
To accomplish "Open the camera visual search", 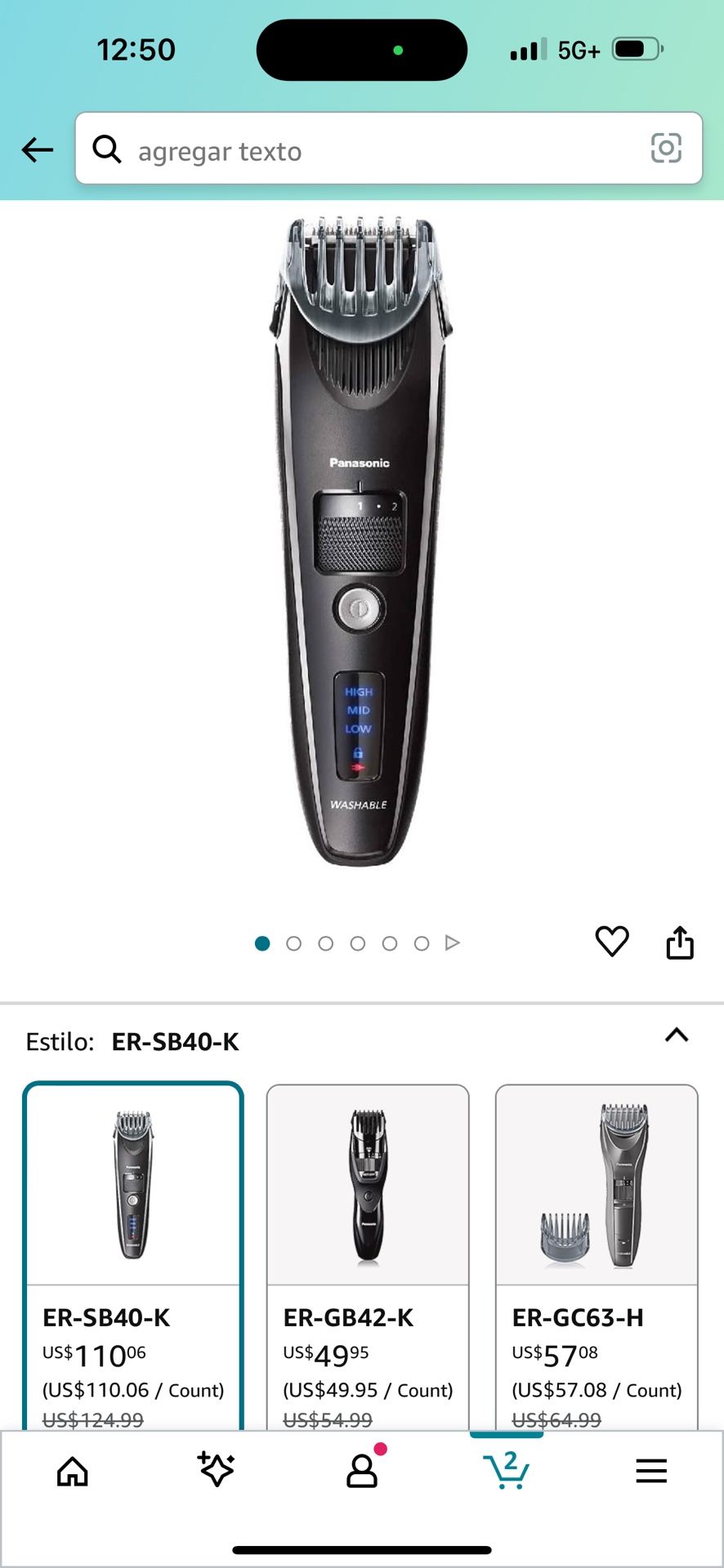I will (x=668, y=149).
